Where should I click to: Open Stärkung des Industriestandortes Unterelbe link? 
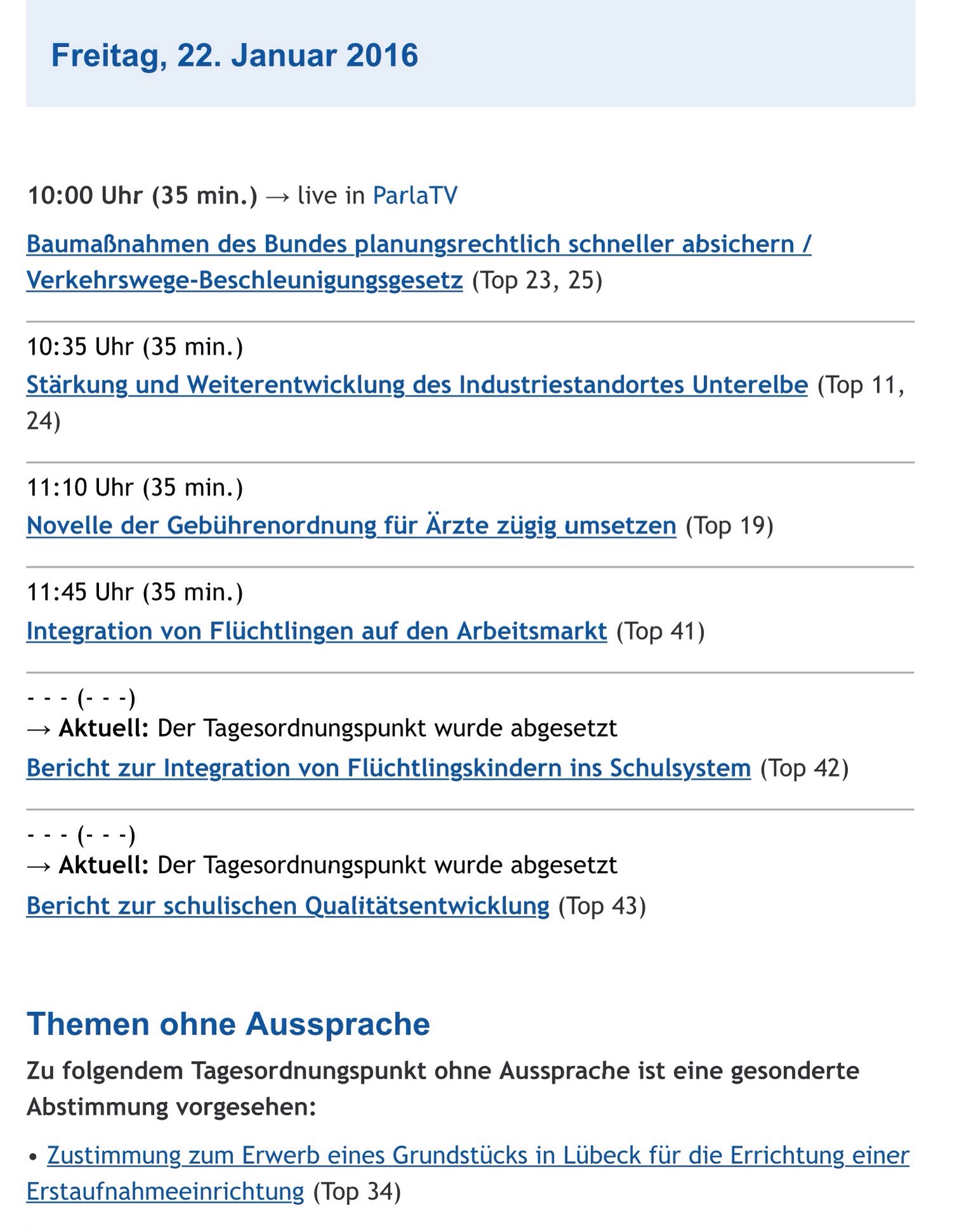[417, 385]
